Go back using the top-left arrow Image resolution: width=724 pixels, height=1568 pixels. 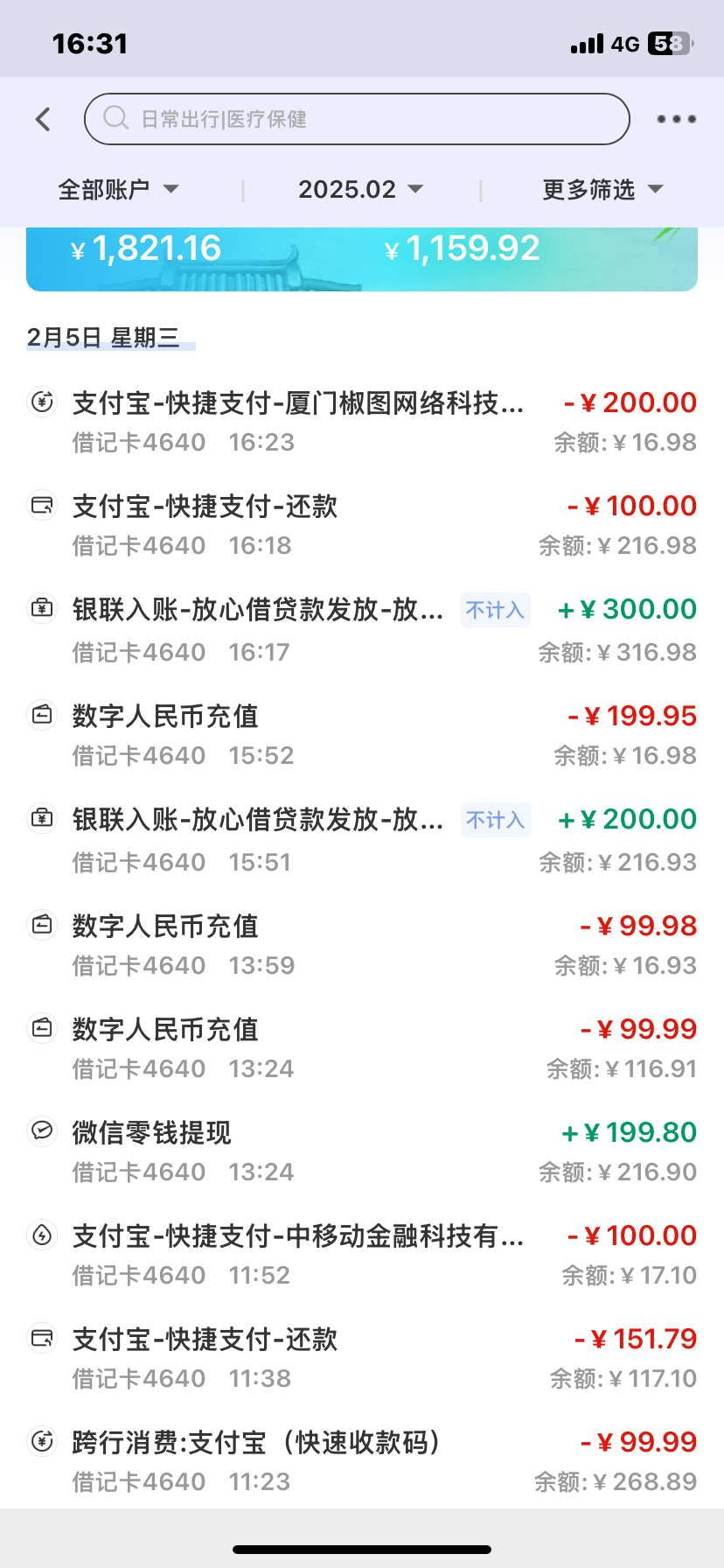point(43,119)
